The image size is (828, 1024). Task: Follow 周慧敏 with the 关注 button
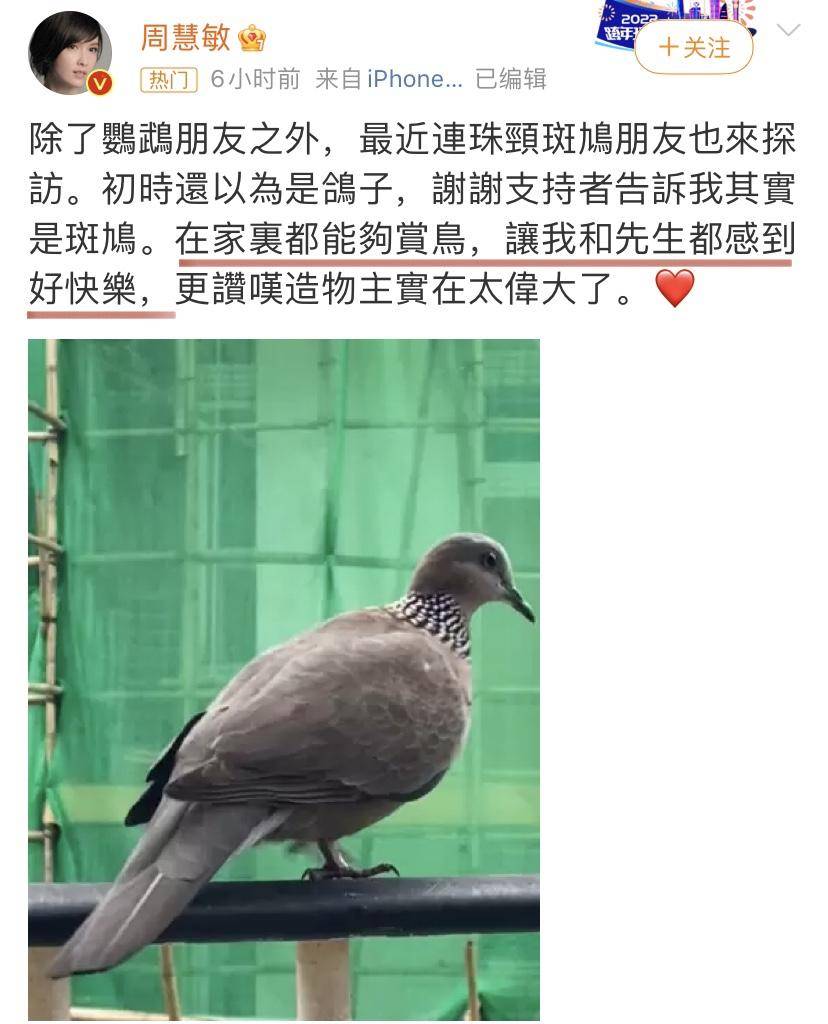[x=694, y=47]
